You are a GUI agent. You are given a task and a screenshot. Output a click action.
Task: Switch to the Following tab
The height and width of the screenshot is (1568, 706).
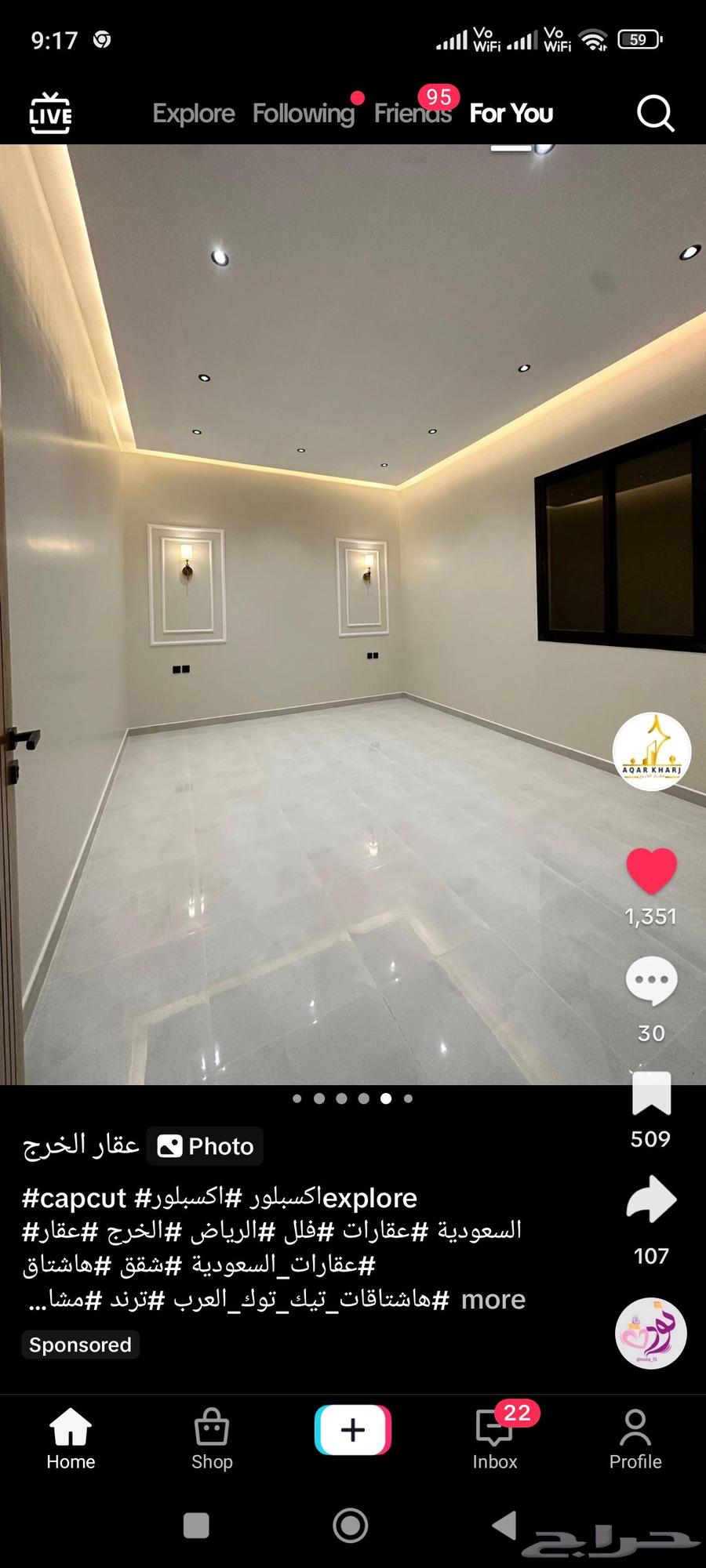pos(303,114)
